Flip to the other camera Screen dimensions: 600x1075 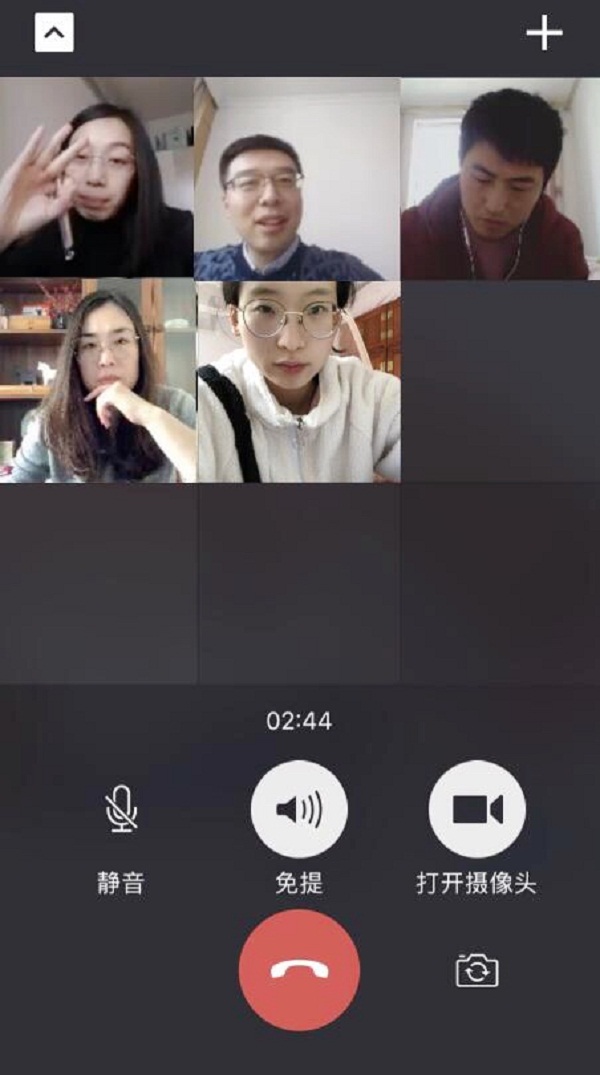(477, 970)
